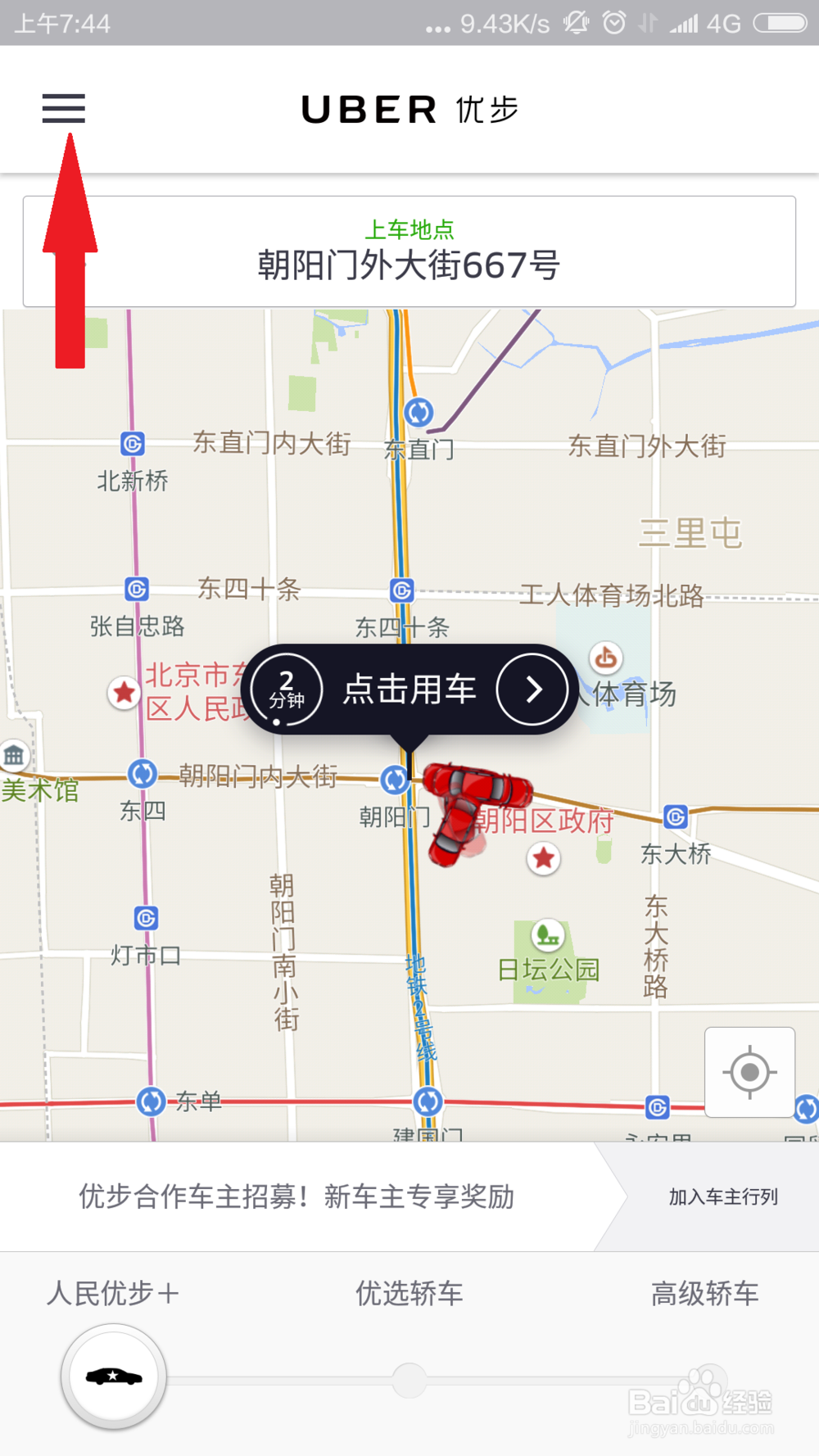819x1456 pixels.
Task: Tap the current location crosshair icon
Action: click(749, 1071)
